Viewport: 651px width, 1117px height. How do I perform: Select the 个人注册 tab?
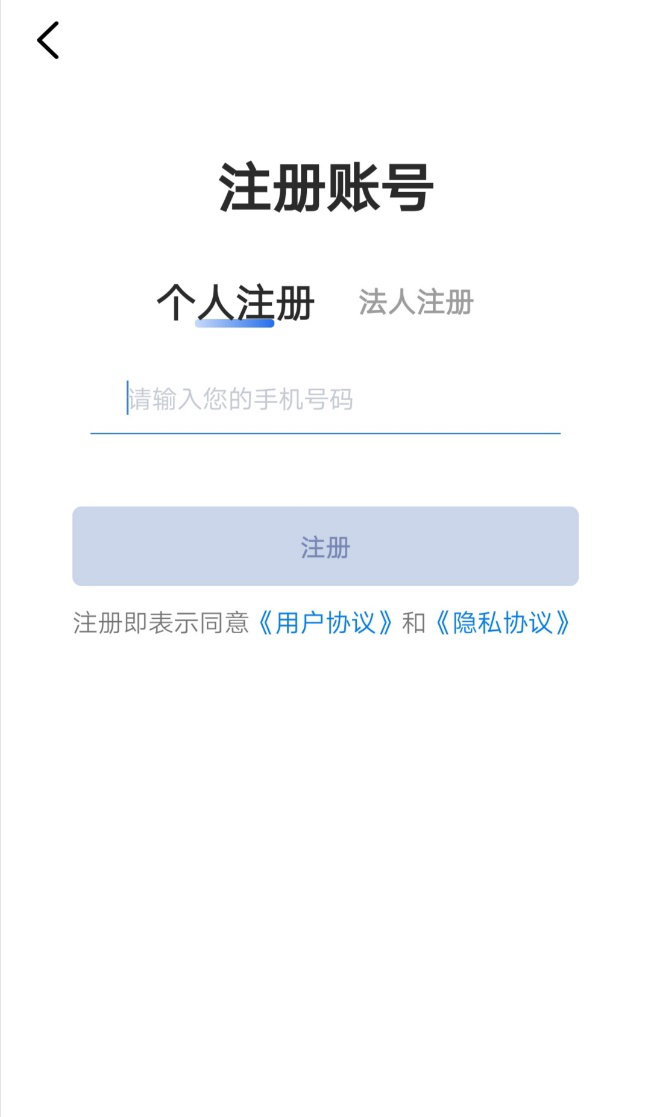point(235,302)
